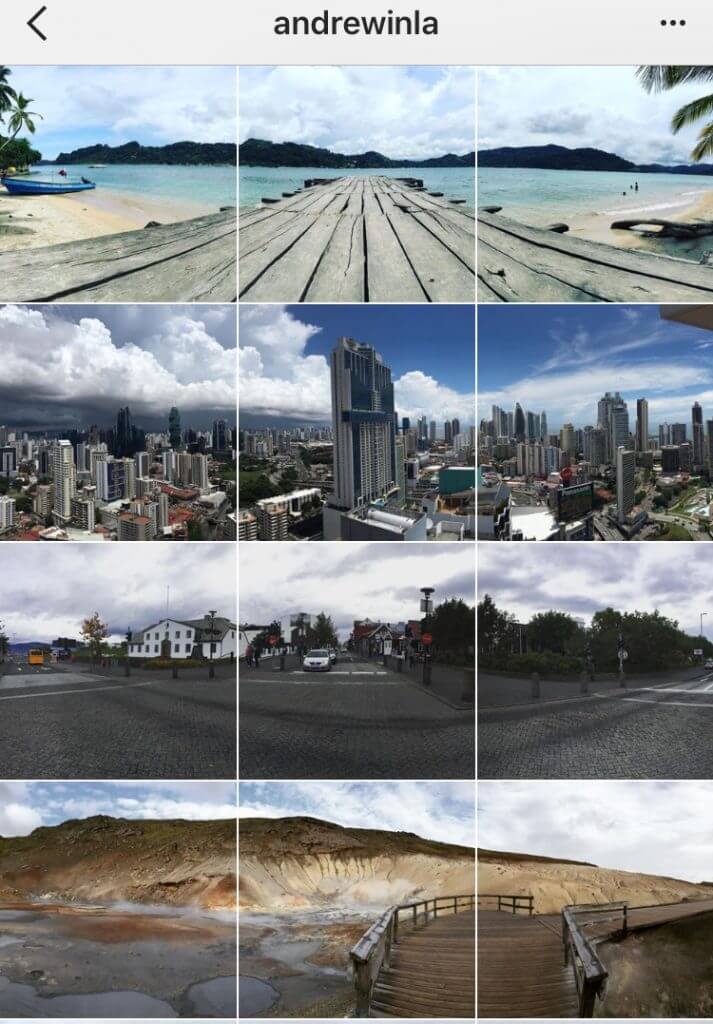Open the three-dot overflow menu

[x=672, y=24]
